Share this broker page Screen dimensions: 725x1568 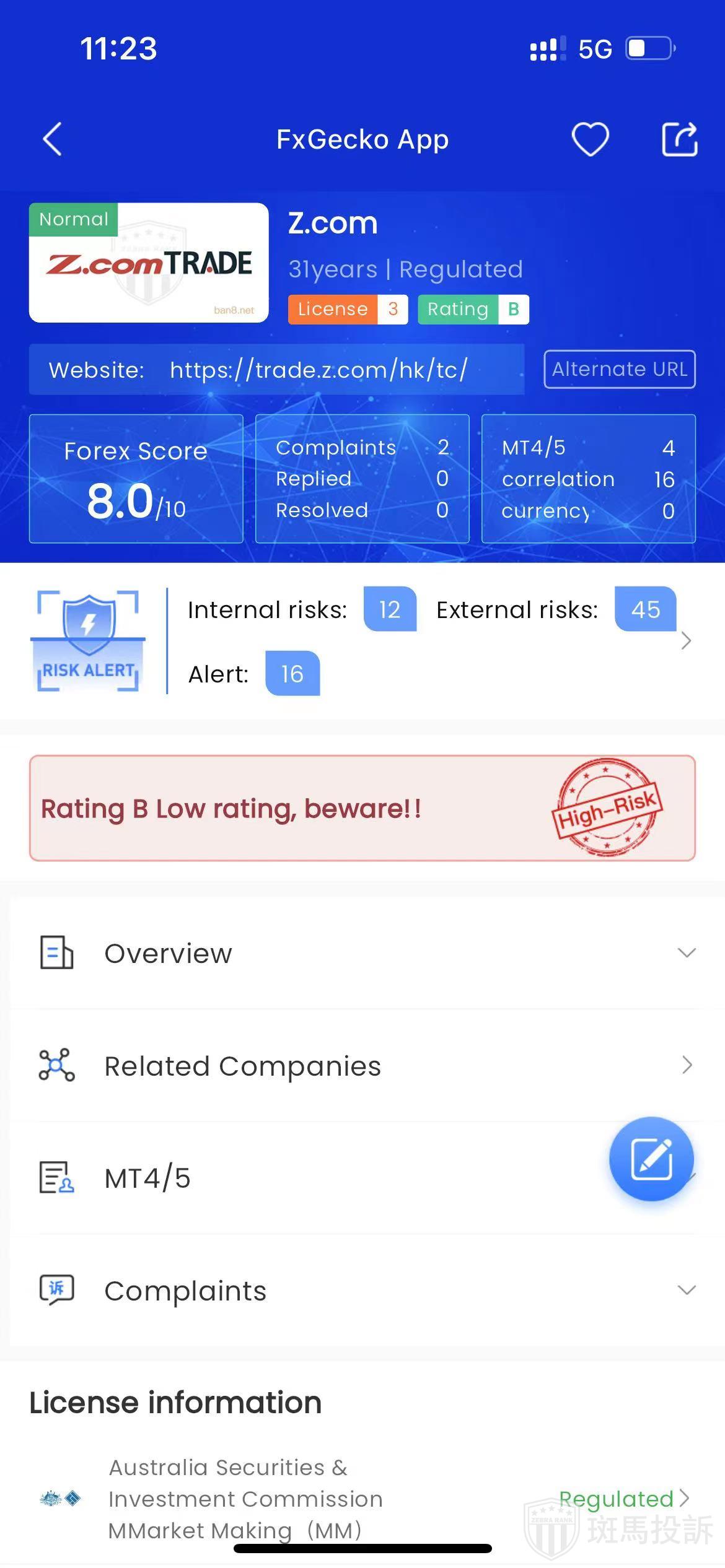coord(679,139)
